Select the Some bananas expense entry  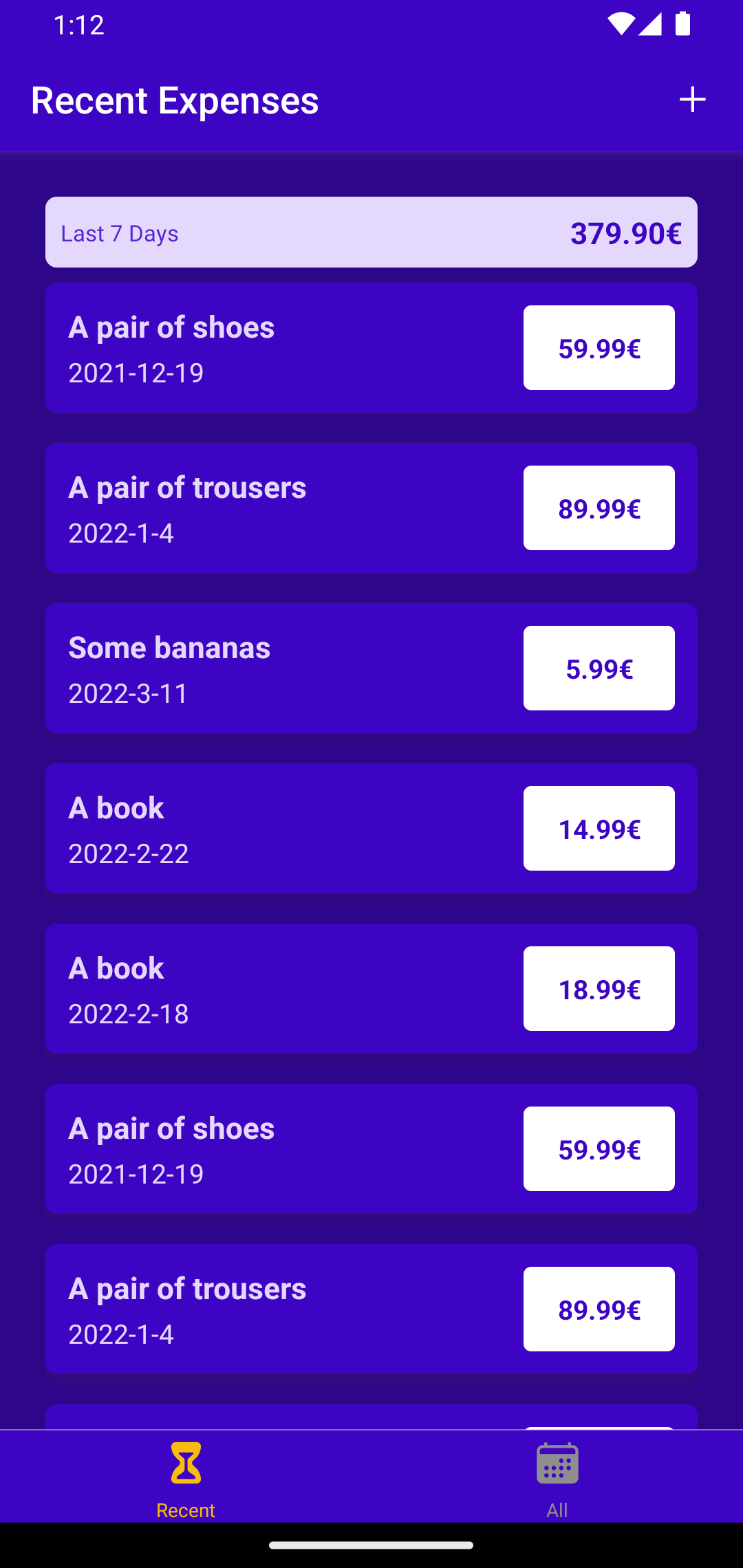click(x=275, y=667)
